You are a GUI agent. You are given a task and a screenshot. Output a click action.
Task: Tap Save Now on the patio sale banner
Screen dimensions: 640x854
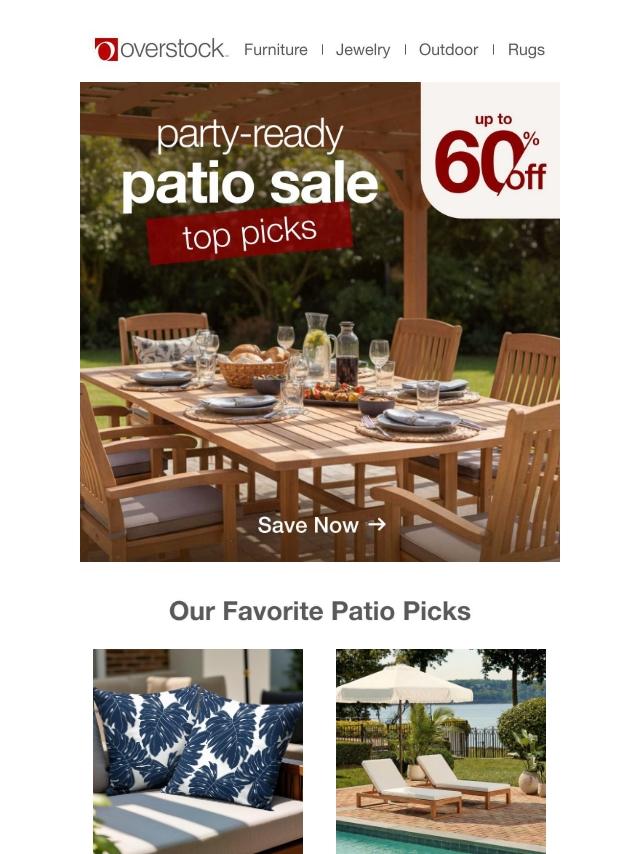tap(321, 525)
